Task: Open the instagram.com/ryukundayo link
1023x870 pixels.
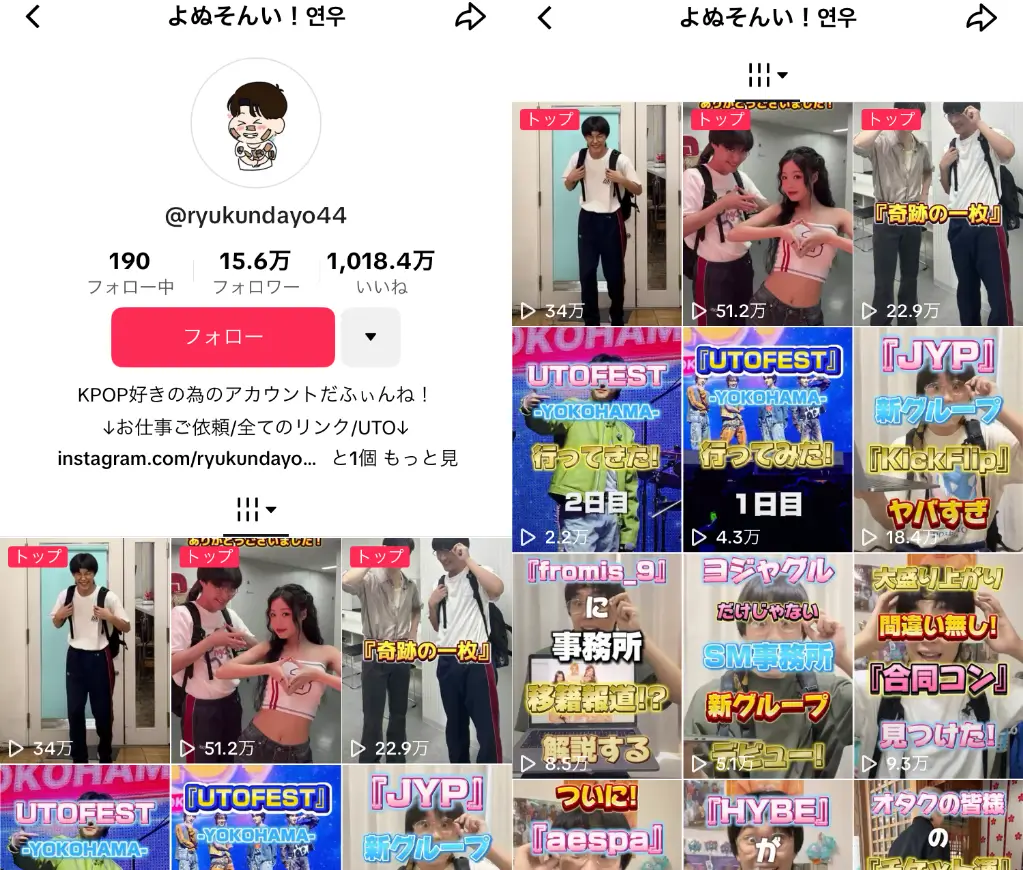Action: [187, 458]
